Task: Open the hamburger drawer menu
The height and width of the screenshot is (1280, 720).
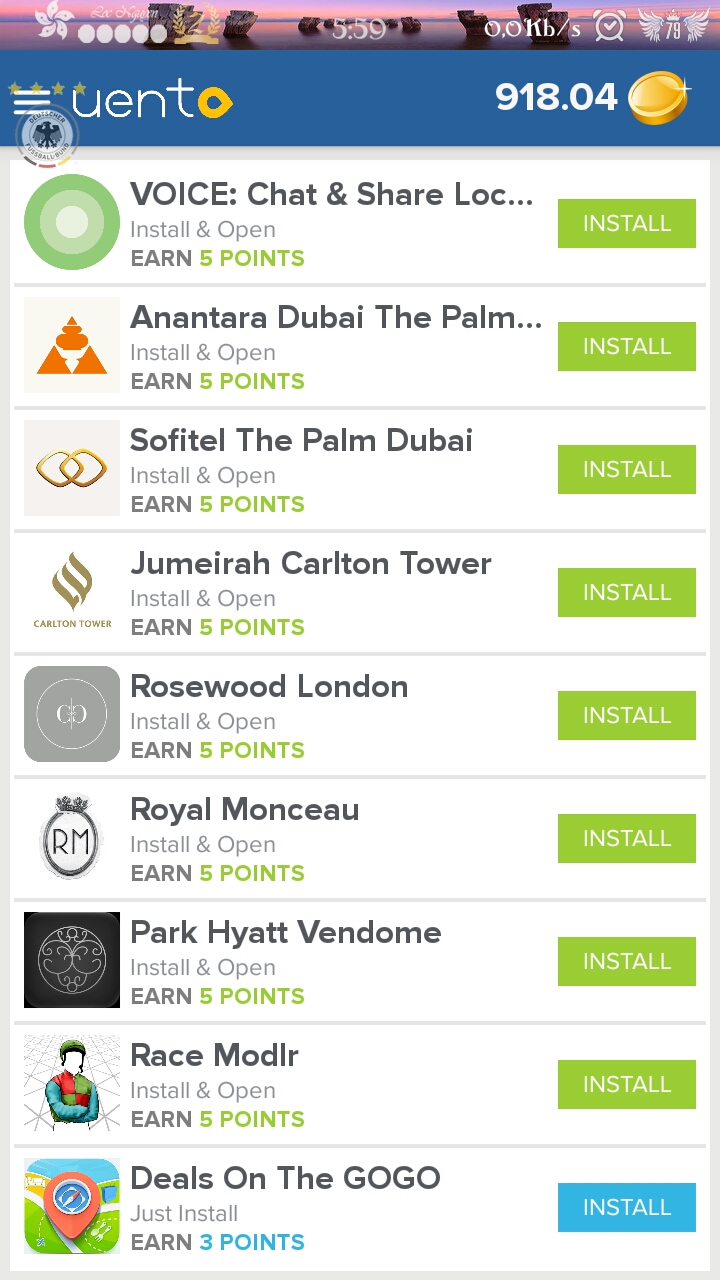Action: pyautogui.click(x=31, y=99)
